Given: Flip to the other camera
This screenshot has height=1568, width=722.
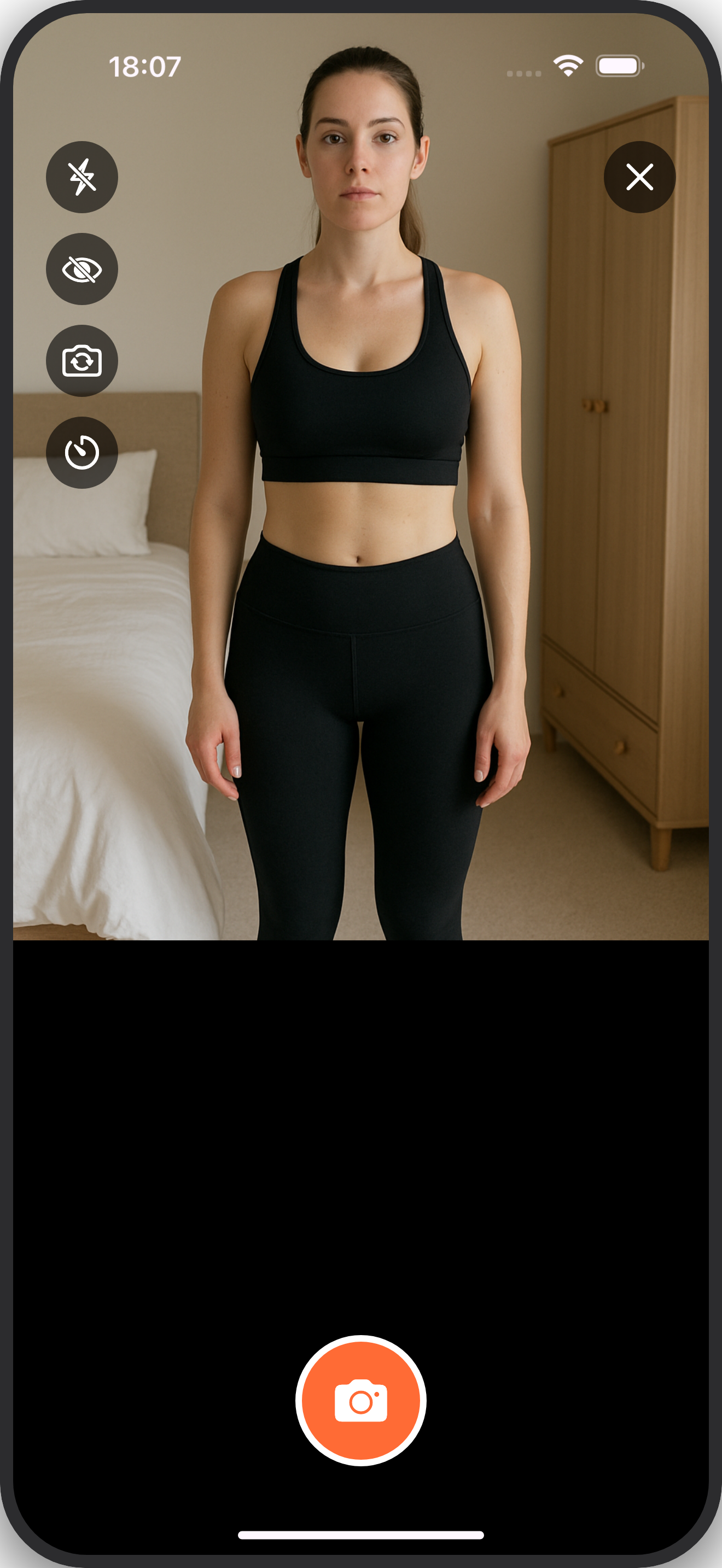Looking at the screenshot, I should [x=82, y=361].
